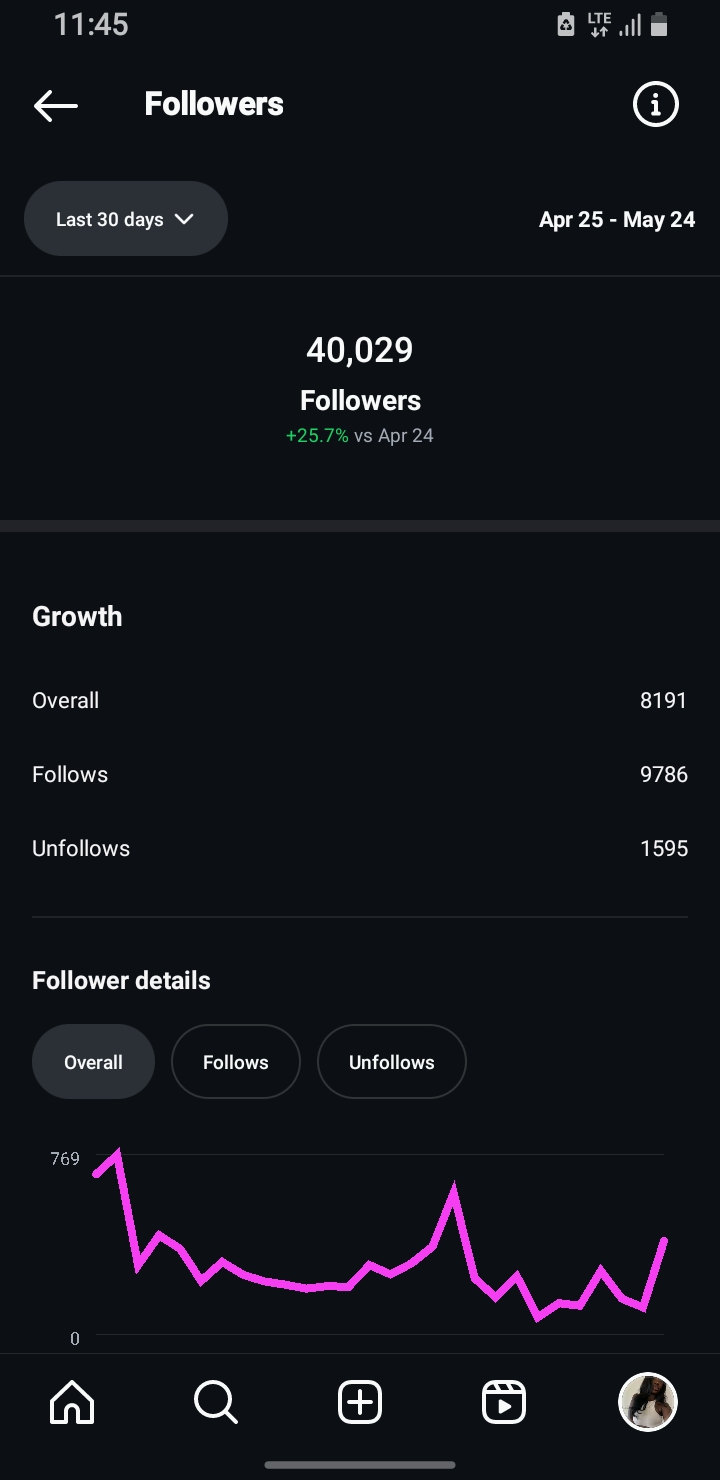Switch to the Unfollows chip
720x1480 pixels.
(x=392, y=1062)
